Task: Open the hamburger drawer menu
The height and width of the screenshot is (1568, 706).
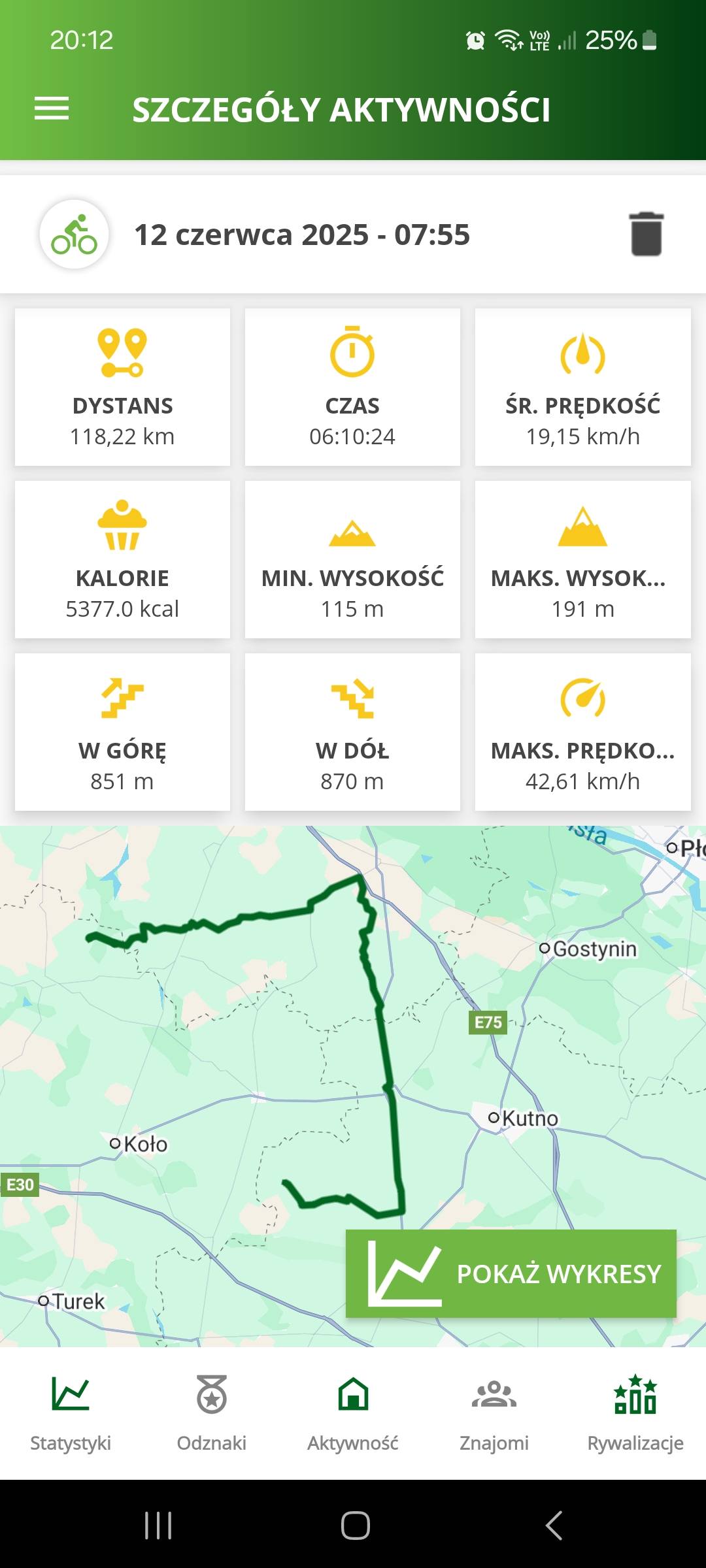Action: click(52, 108)
